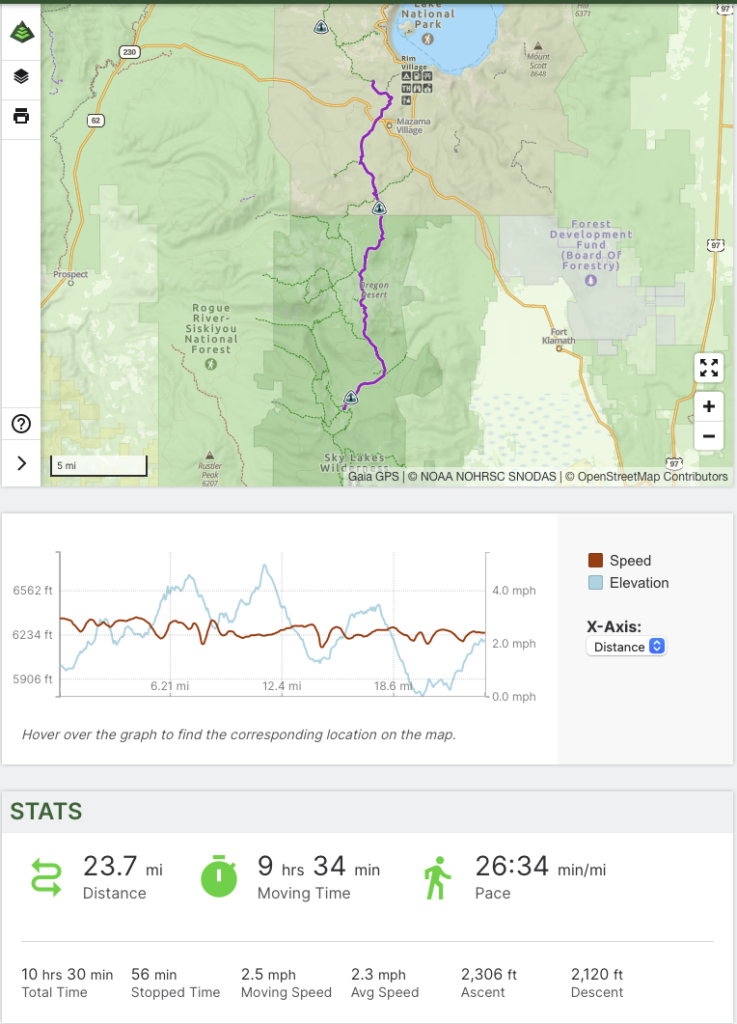Open the map layers panel

[20, 76]
